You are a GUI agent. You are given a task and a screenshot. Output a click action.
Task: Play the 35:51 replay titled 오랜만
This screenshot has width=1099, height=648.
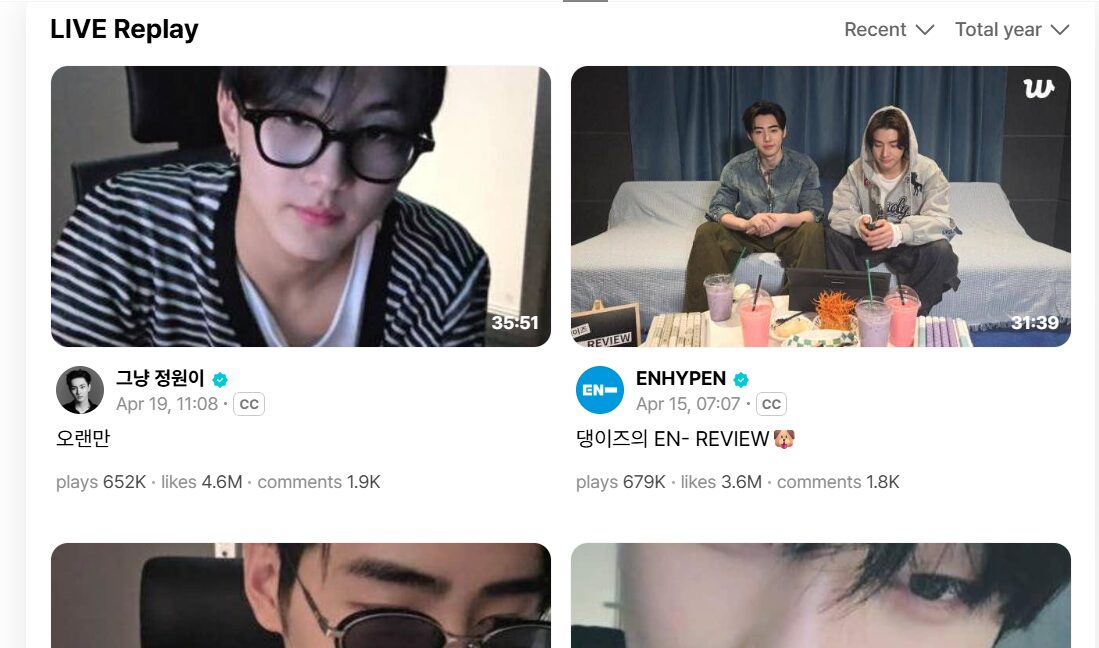300,206
